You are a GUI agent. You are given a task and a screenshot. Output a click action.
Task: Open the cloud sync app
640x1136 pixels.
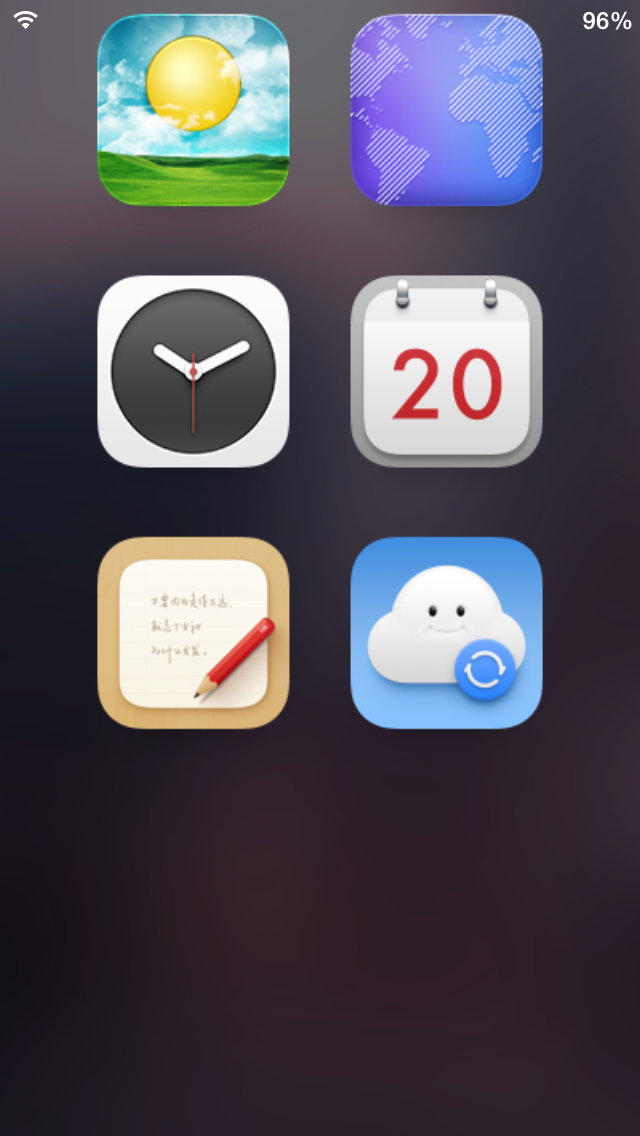pos(446,632)
